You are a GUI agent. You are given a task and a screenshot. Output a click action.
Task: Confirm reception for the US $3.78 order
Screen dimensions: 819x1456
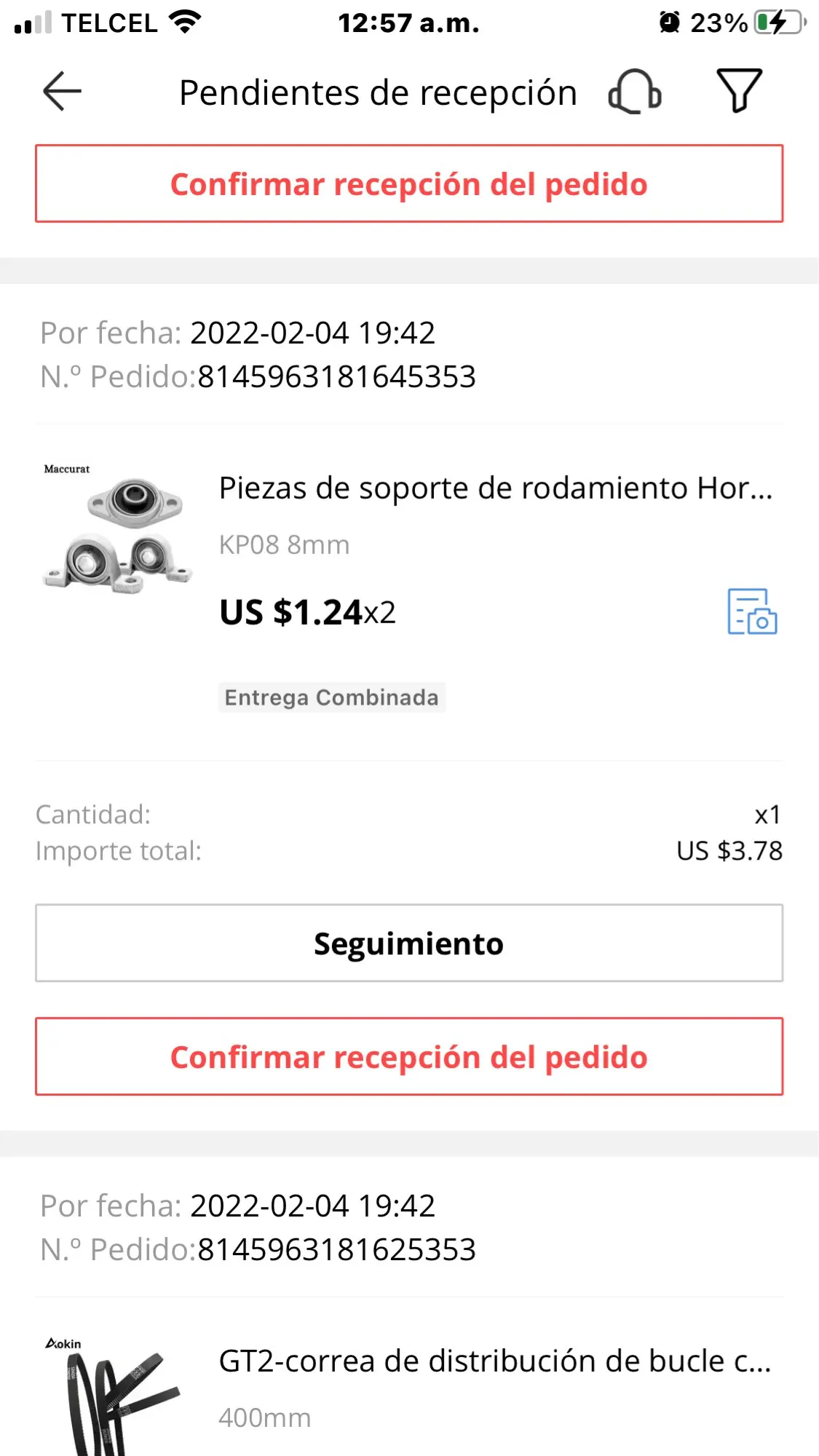point(409,1057)
